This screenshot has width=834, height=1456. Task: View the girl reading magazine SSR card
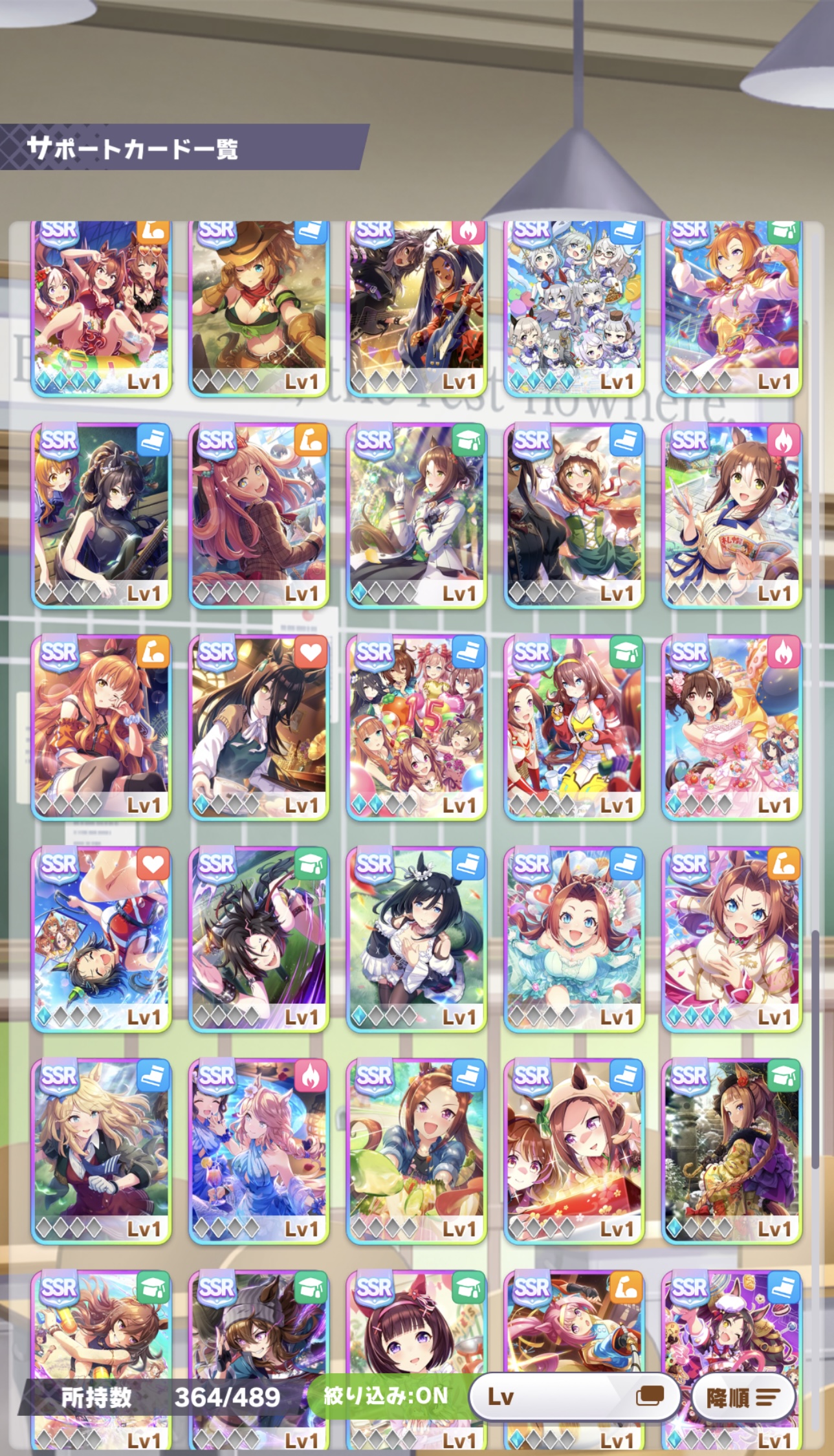pos(731,516)
